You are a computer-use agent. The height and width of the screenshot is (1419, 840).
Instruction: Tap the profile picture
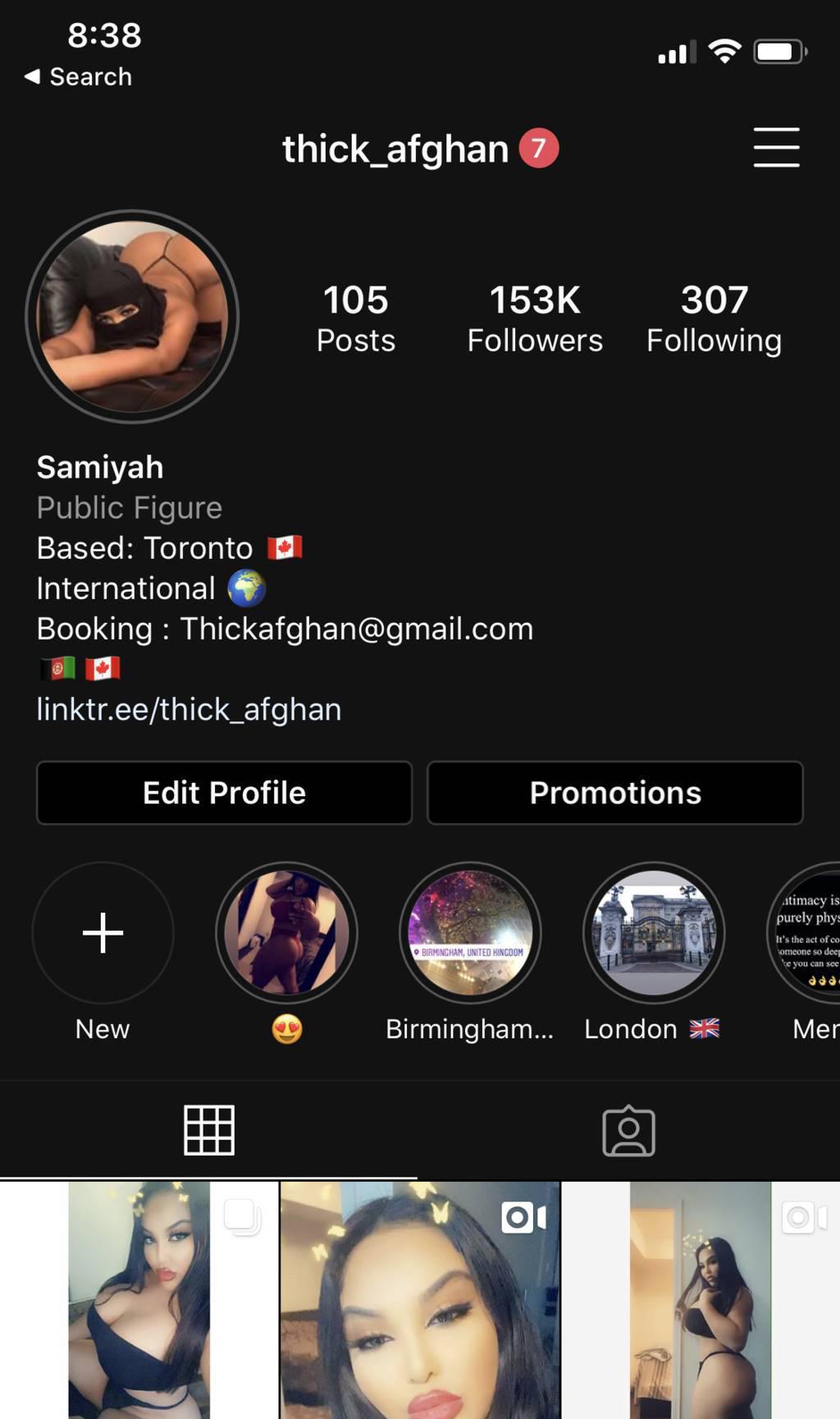click(x=132, y=317)
